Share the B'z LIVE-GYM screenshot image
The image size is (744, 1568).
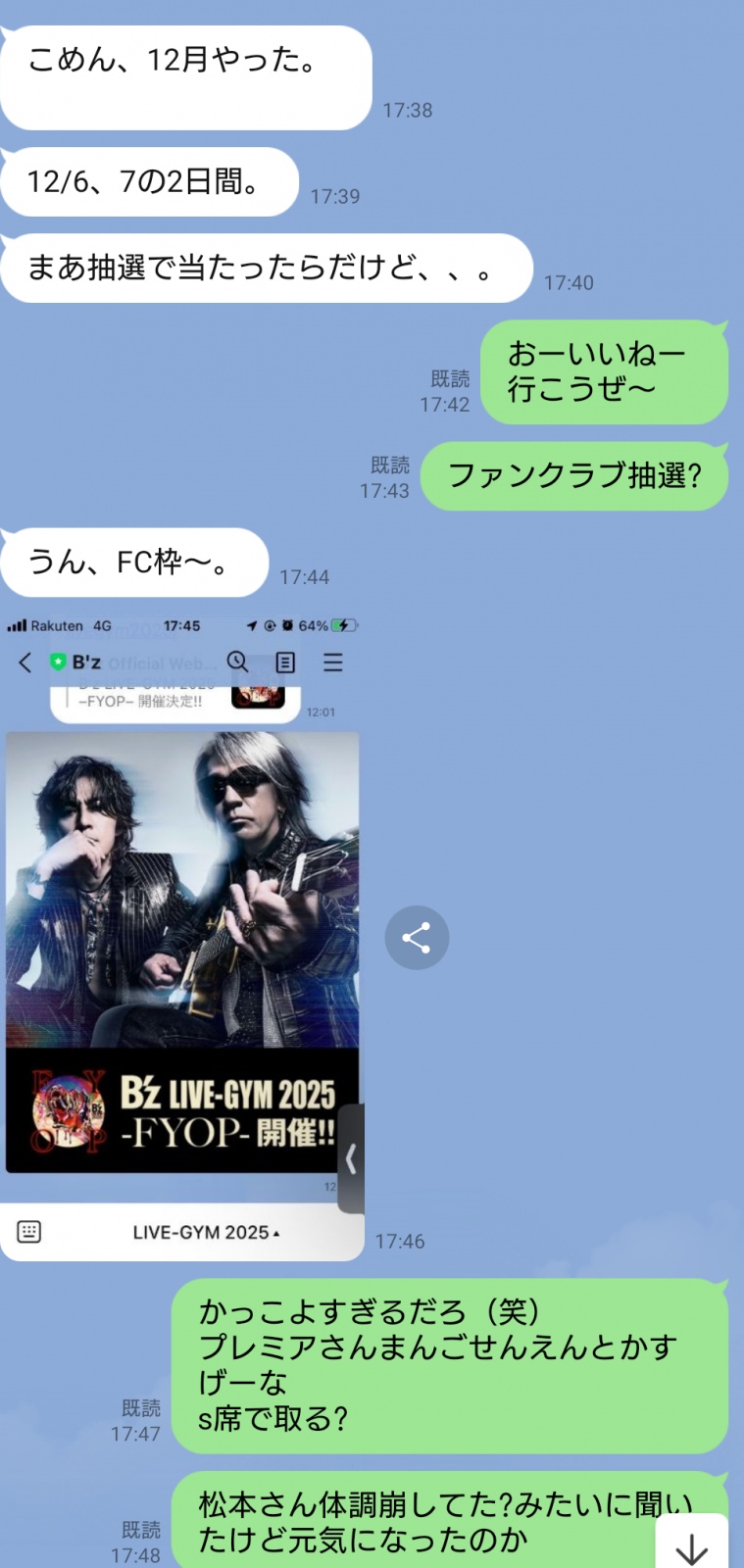coord(417,938)
